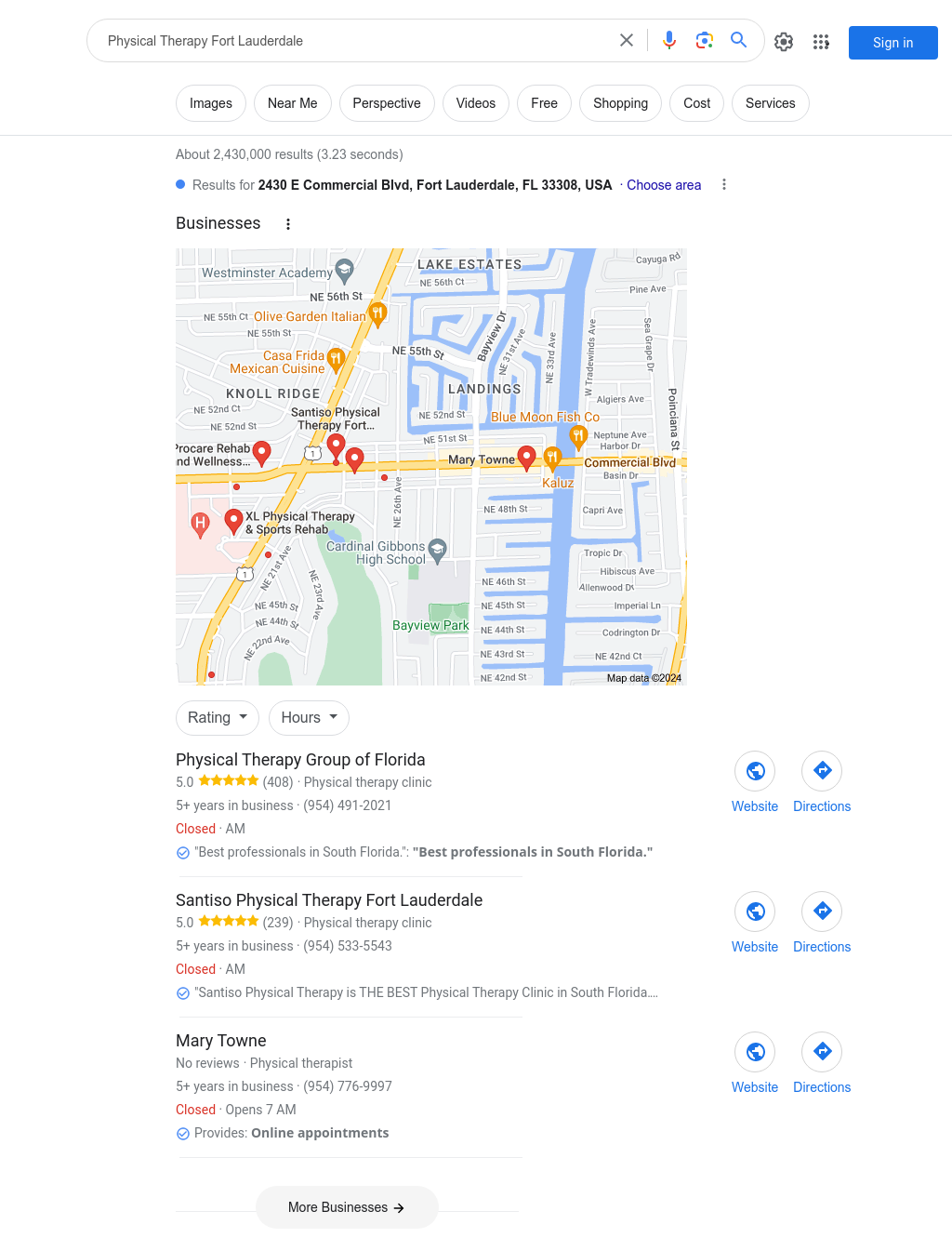Open quick settings gear
The width and height of the screenshot is (952, 1251).
[x=784, y=42]
